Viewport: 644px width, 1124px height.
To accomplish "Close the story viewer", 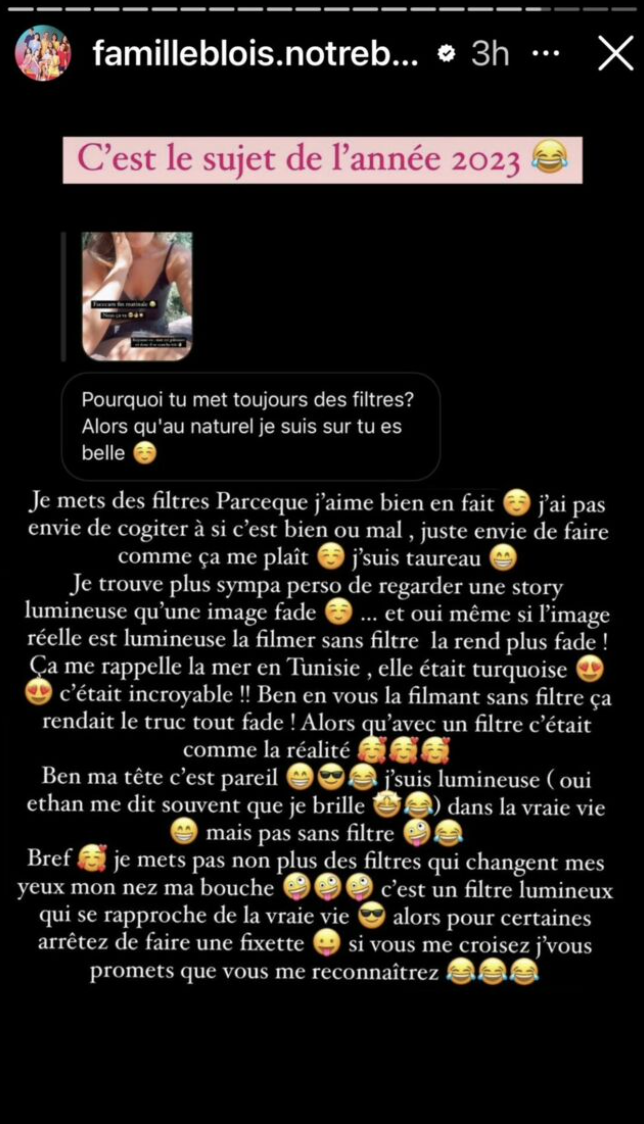I will (615, 54).
